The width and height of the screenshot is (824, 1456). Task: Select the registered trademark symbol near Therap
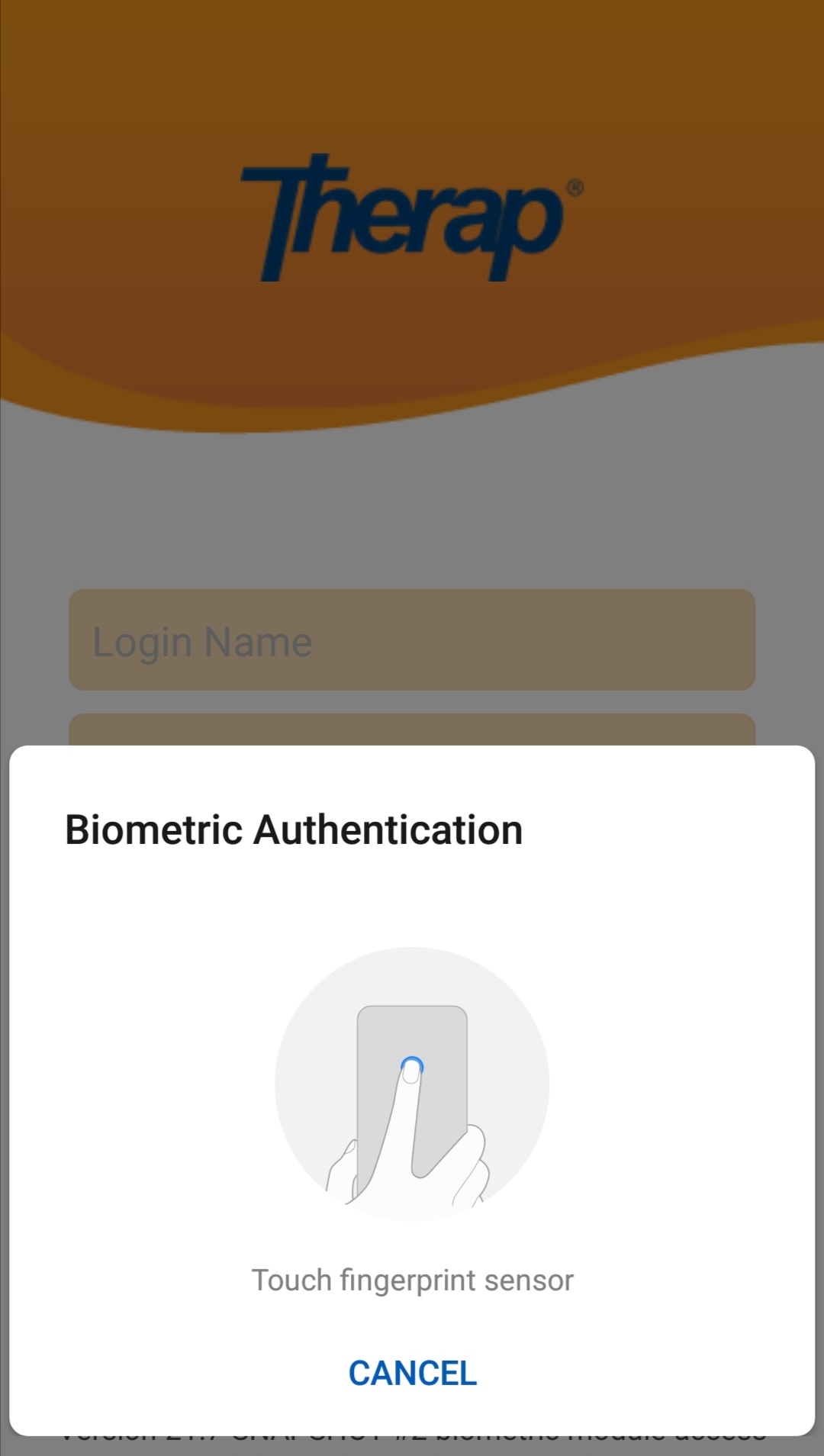574,185
